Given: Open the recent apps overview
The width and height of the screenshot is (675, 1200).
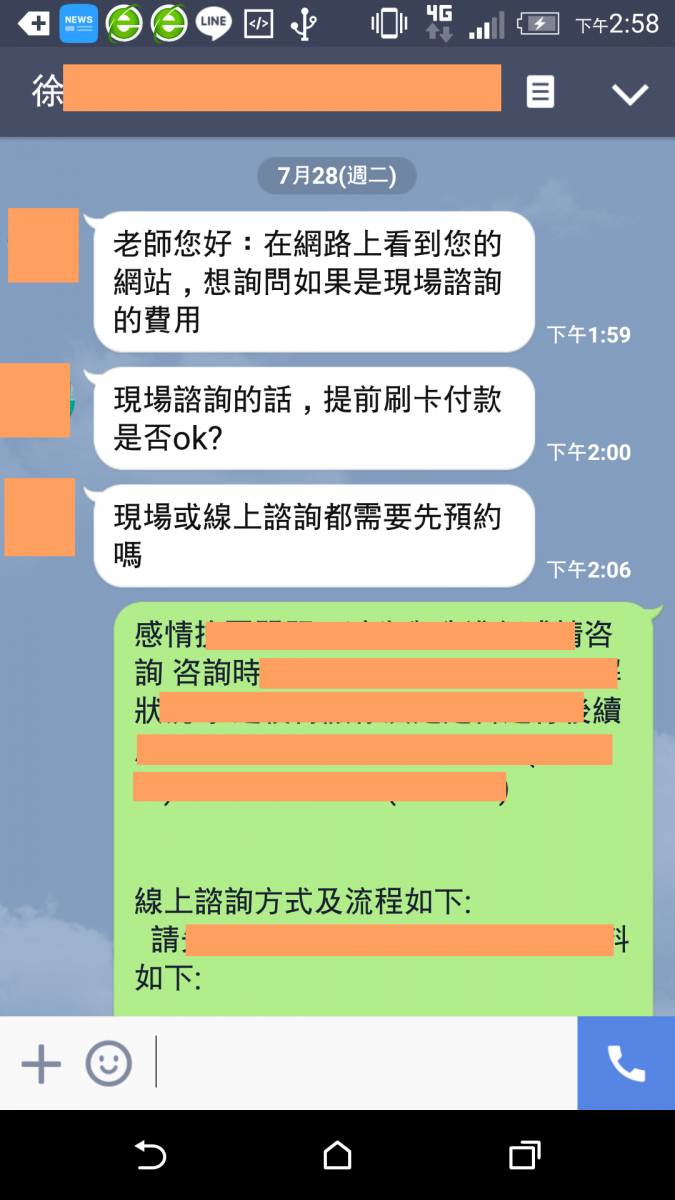Looking at the screenshot, I should click(x=524, y=1156).
